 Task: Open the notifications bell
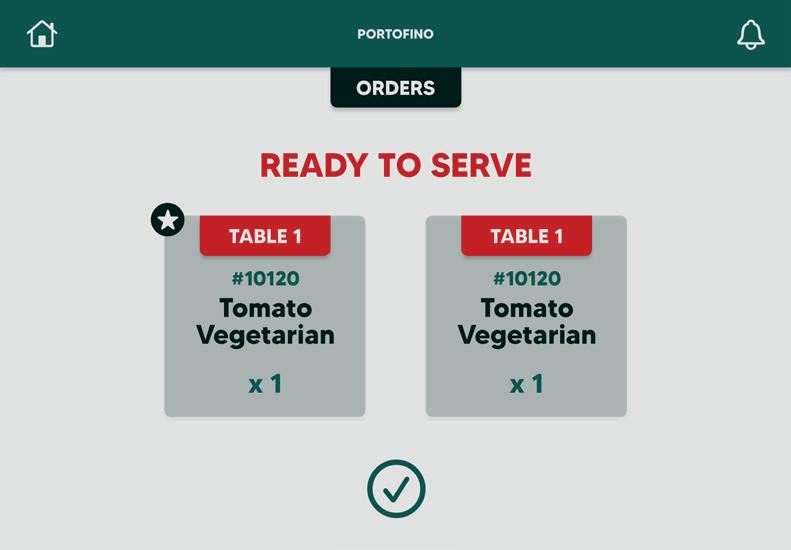coord(751,34)
